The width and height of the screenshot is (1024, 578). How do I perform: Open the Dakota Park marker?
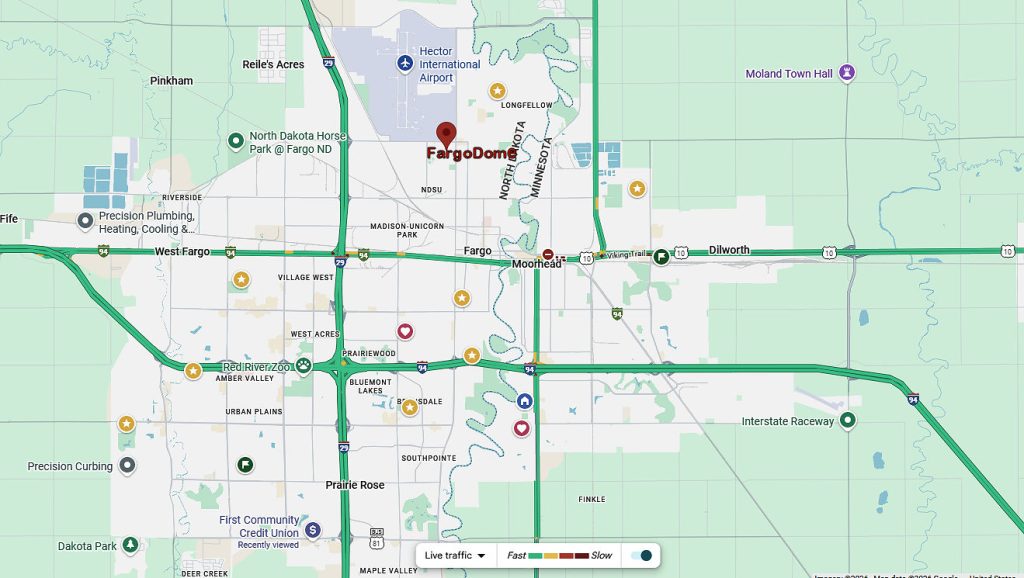pyautogui.click(x=129, y=546)
